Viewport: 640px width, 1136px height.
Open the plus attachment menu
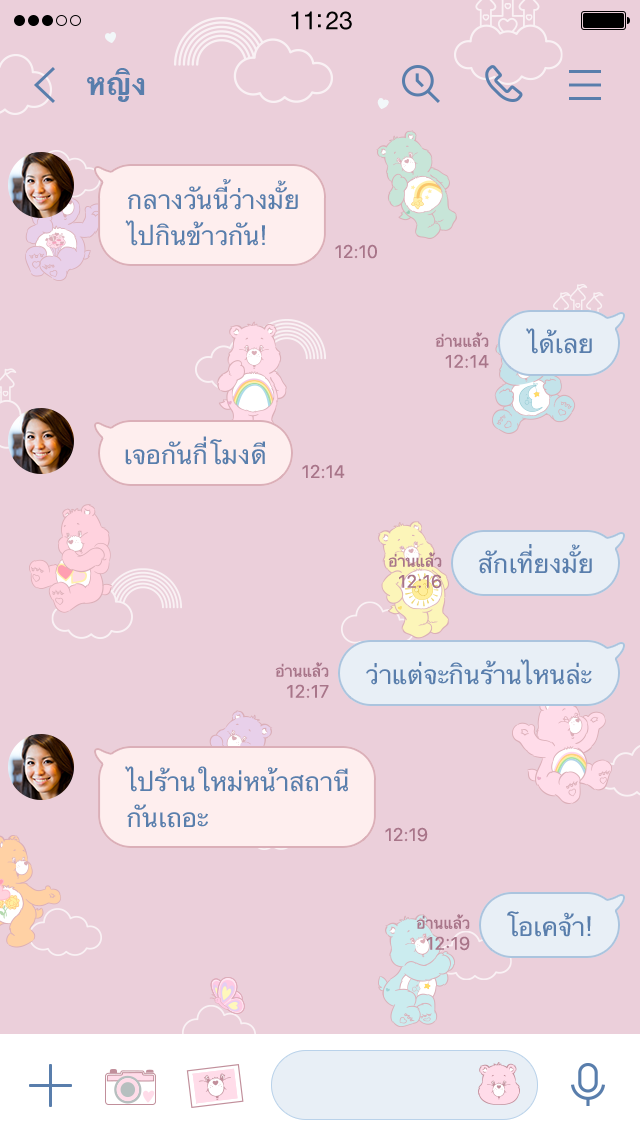[50, 1085]
